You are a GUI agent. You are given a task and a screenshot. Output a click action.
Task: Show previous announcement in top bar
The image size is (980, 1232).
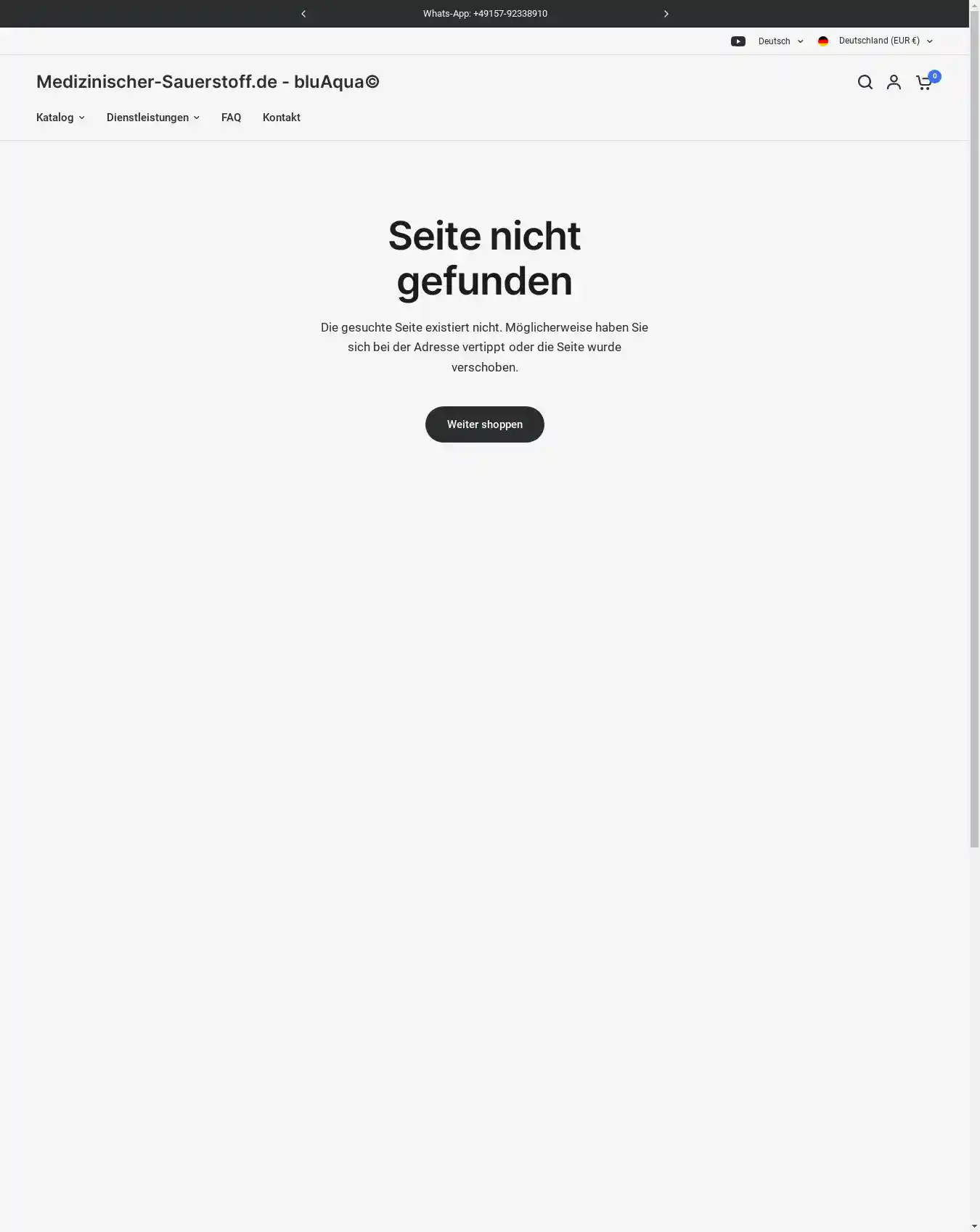point(303,14)
